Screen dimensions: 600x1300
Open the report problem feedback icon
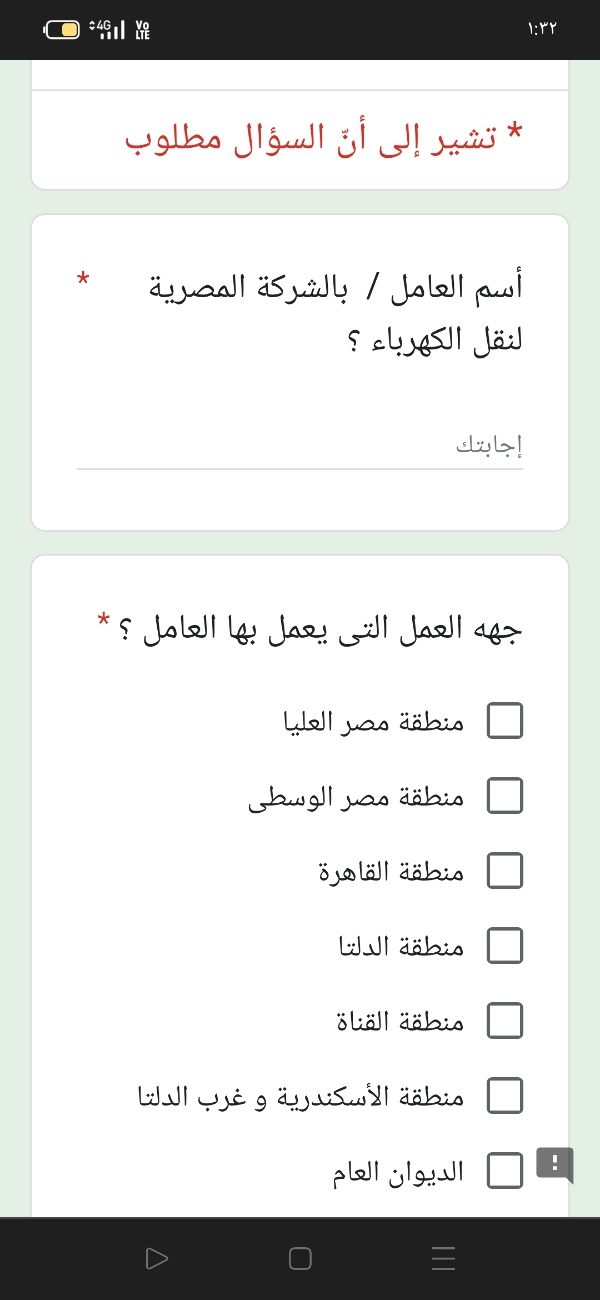(555, 1164)
